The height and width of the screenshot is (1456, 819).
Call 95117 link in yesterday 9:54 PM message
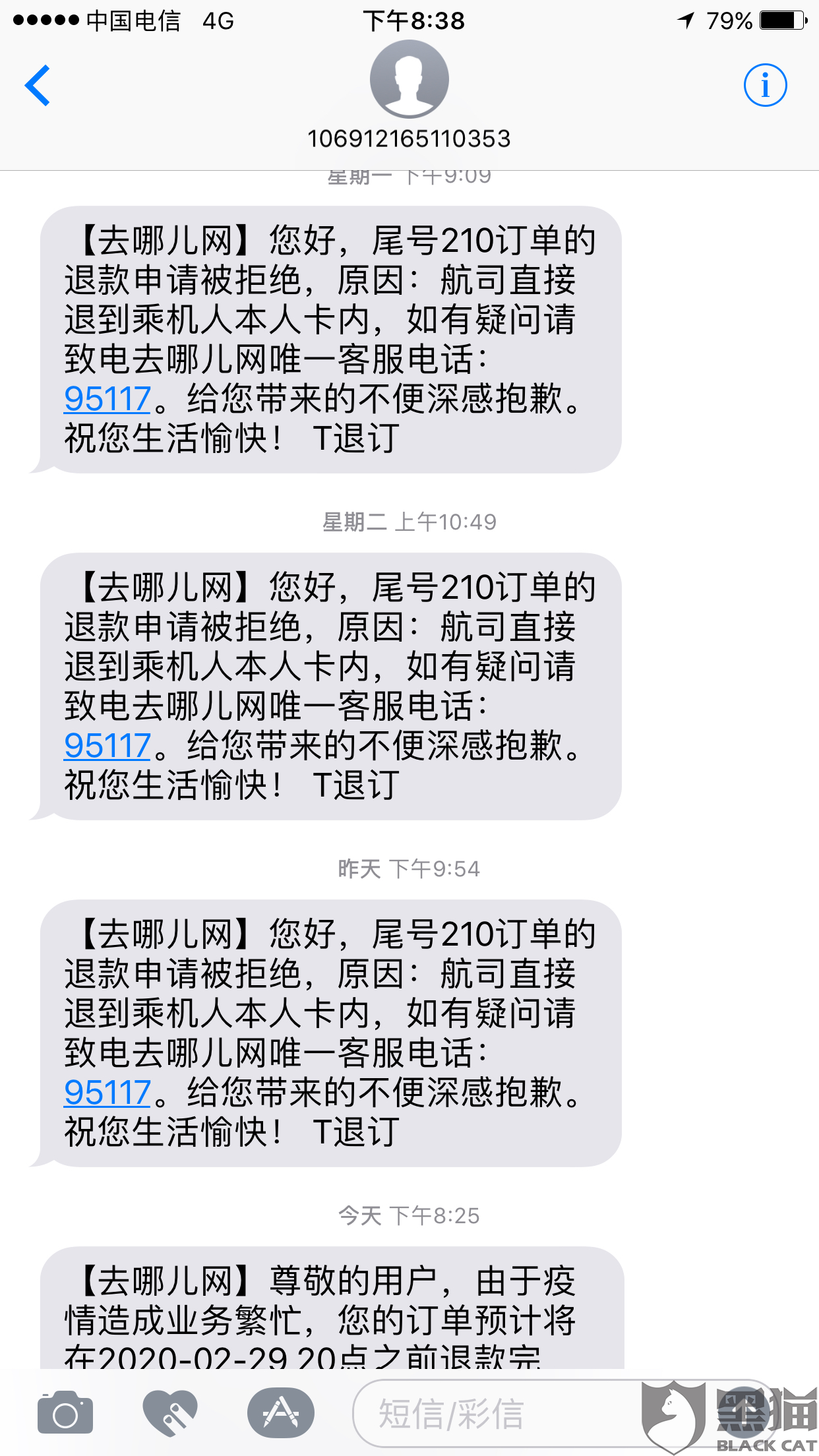(x=108, y=1093)
